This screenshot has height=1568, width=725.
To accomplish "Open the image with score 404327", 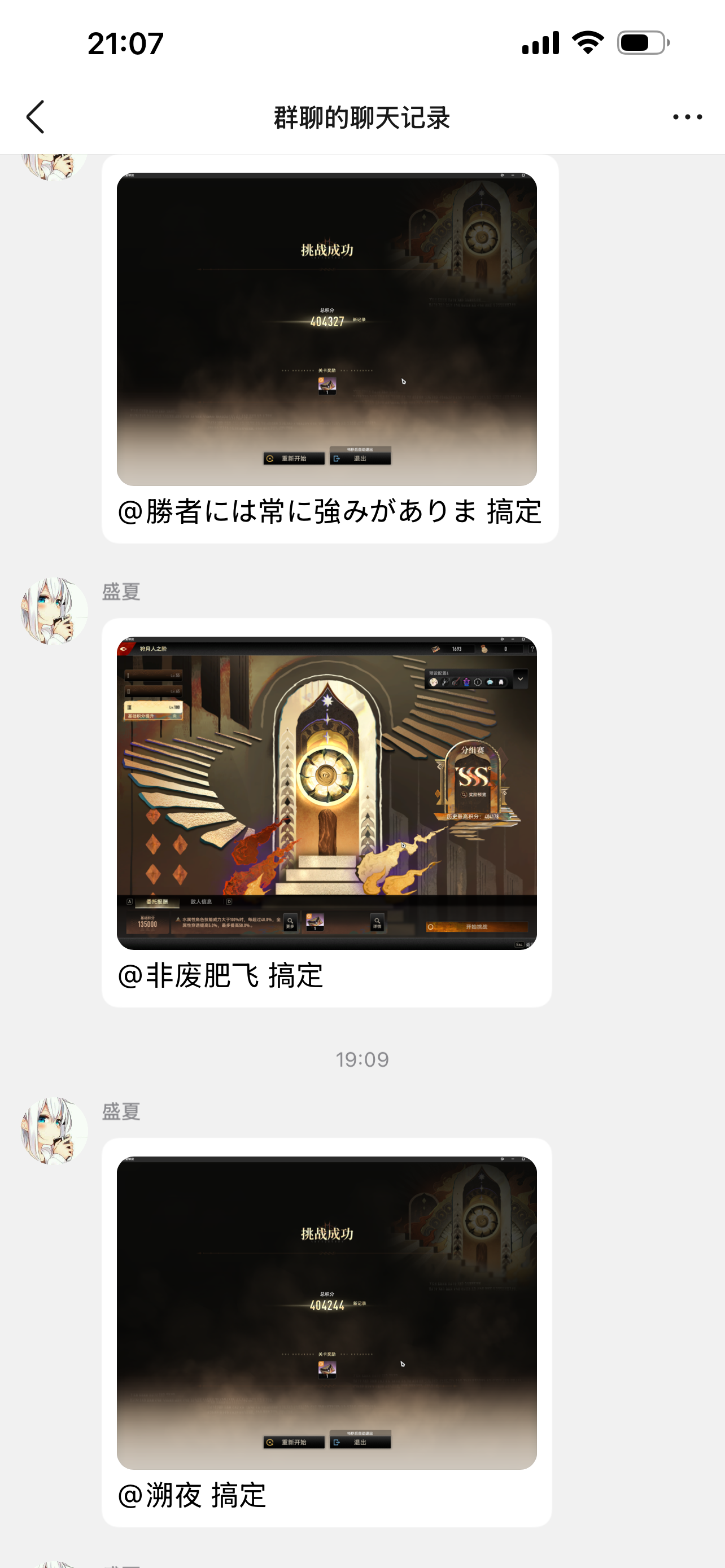I will (327, 329).
